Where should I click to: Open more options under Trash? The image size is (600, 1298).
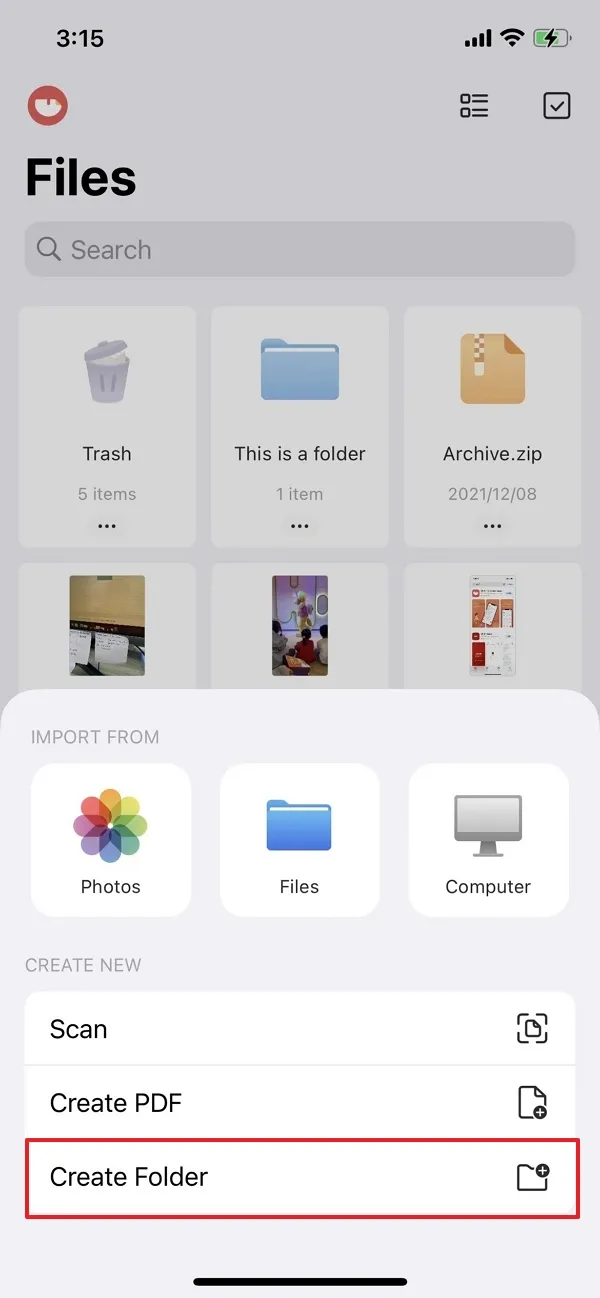107,526
